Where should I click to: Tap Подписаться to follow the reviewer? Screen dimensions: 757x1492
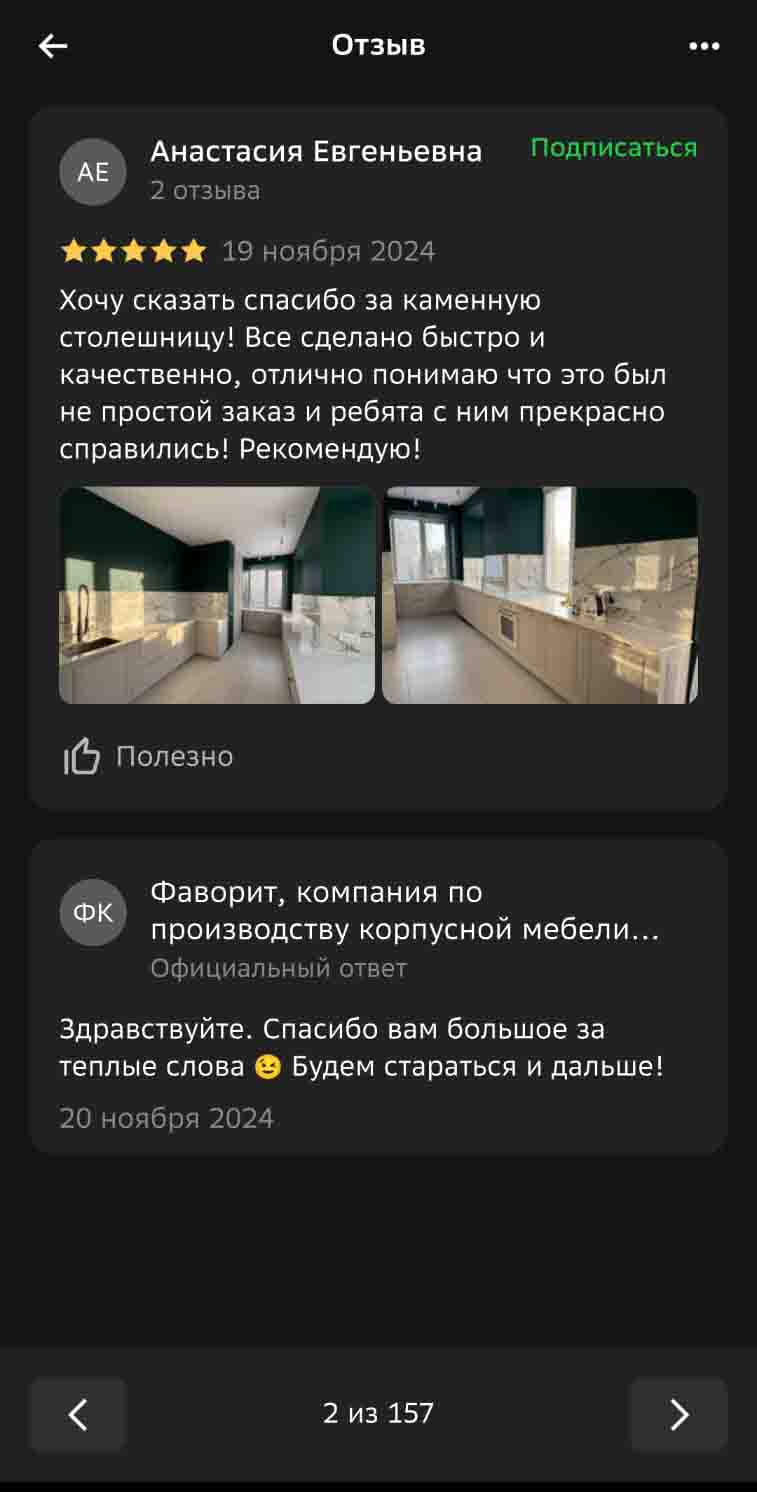[613, 148]
